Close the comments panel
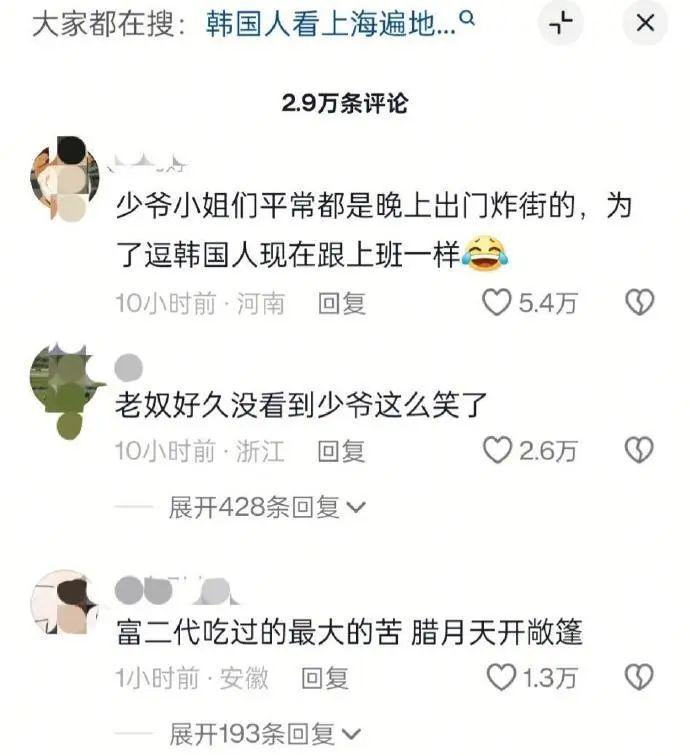Viewport: 690px width, 756px height. (x=645, y=24)
